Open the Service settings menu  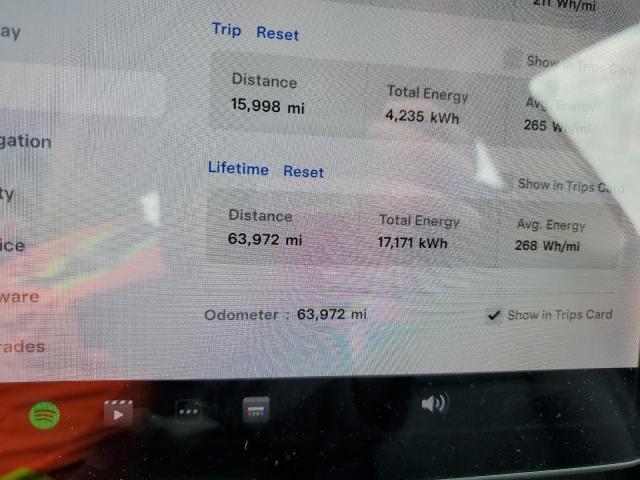click(x=14, y=246)
